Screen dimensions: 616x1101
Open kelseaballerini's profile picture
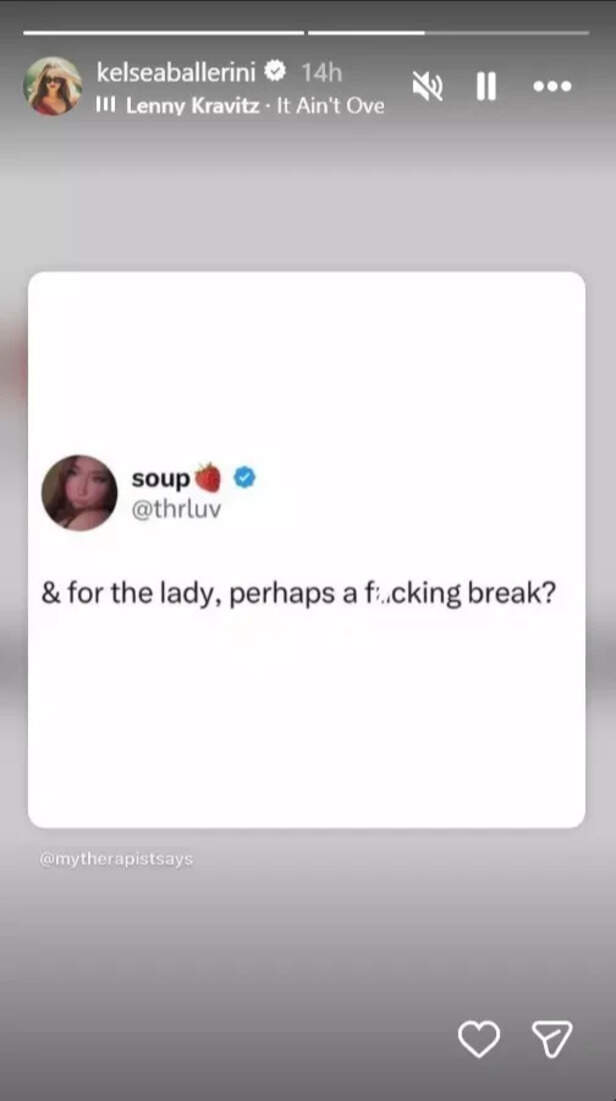52,86
